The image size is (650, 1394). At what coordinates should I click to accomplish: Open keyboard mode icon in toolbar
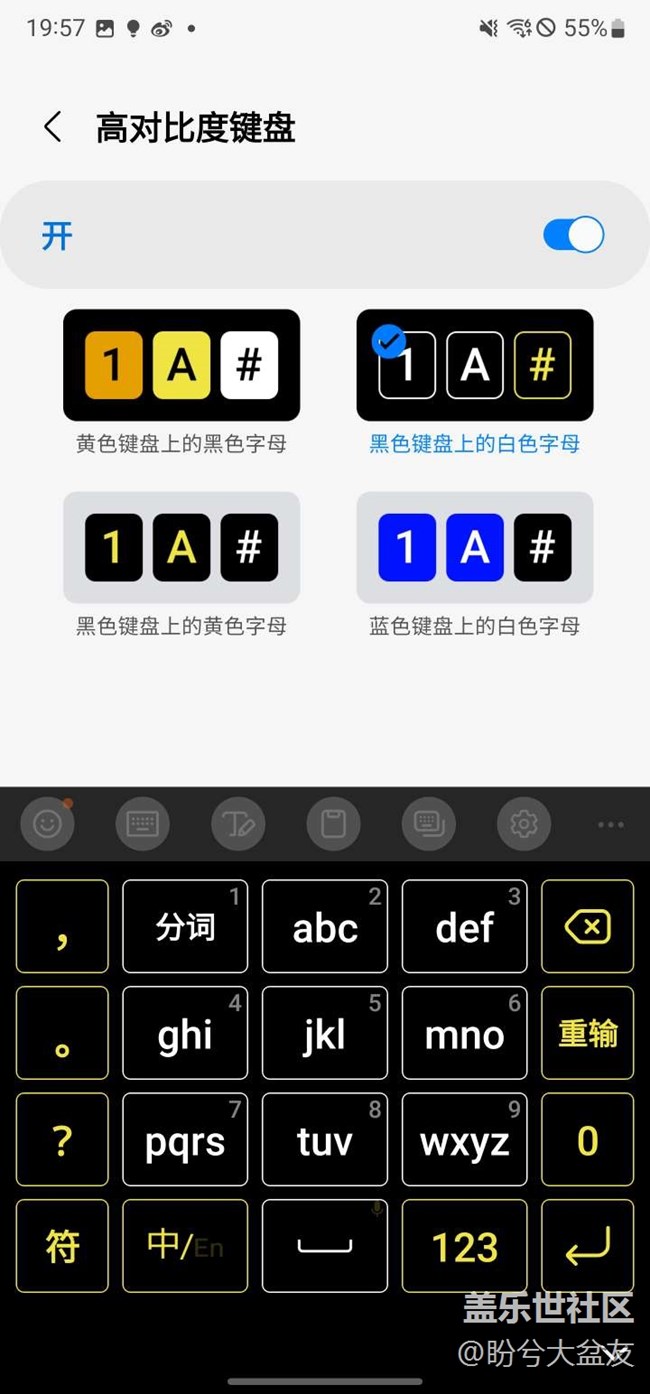tap(429, 824)
